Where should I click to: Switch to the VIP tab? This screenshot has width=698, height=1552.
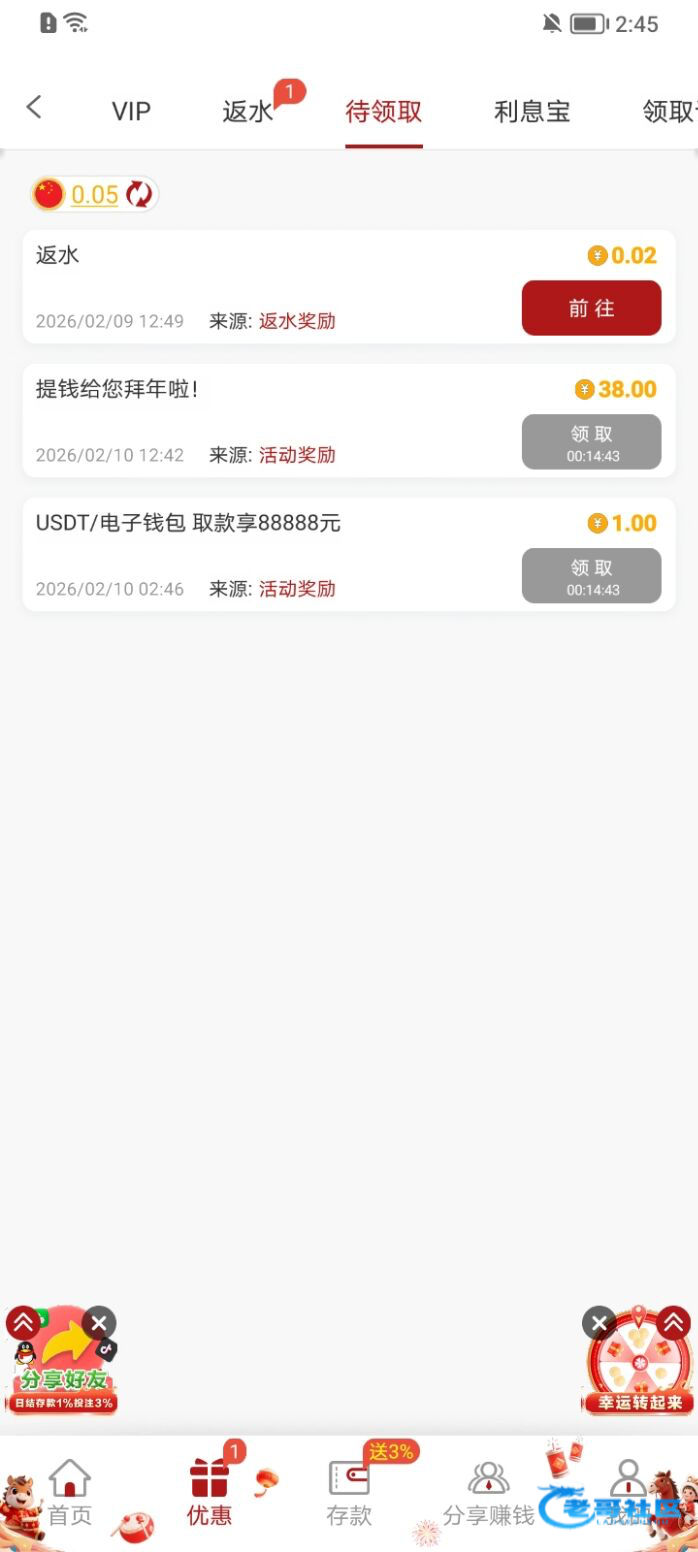tap(131, 111)
